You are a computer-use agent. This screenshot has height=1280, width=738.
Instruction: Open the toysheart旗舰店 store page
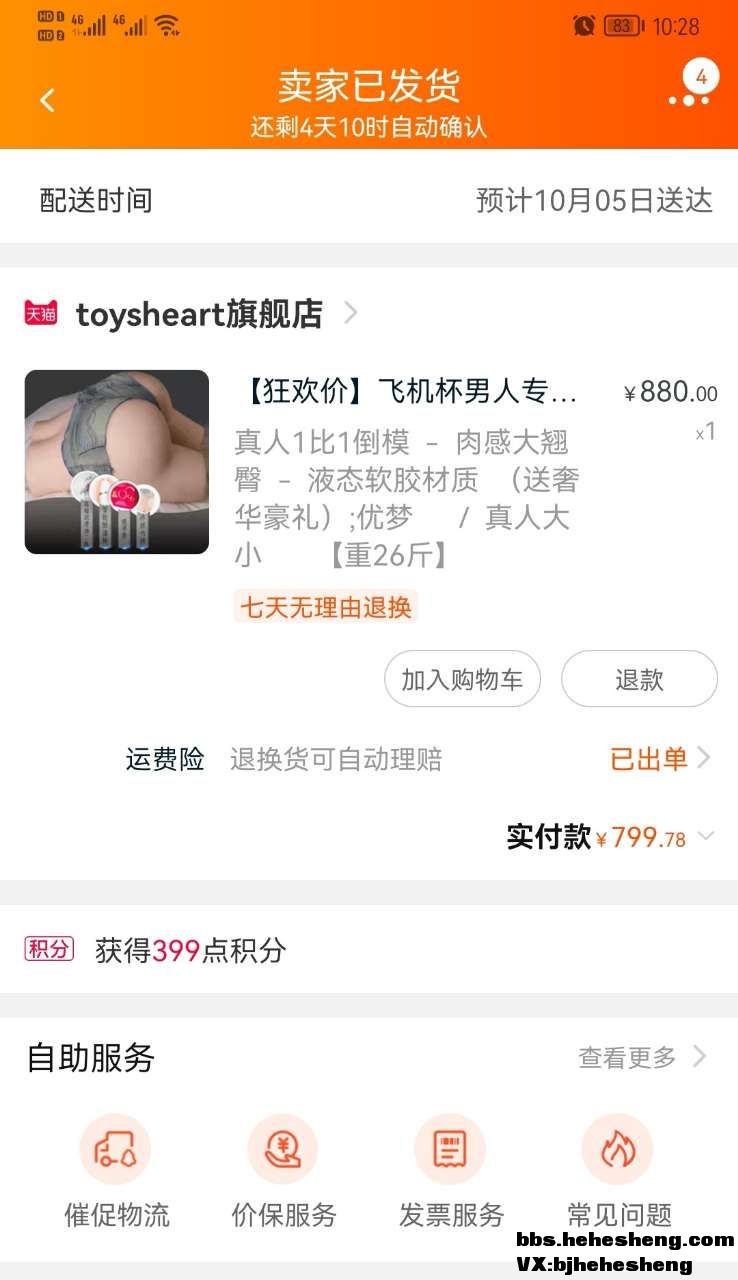pyautogui.click(x=199, y=314)
